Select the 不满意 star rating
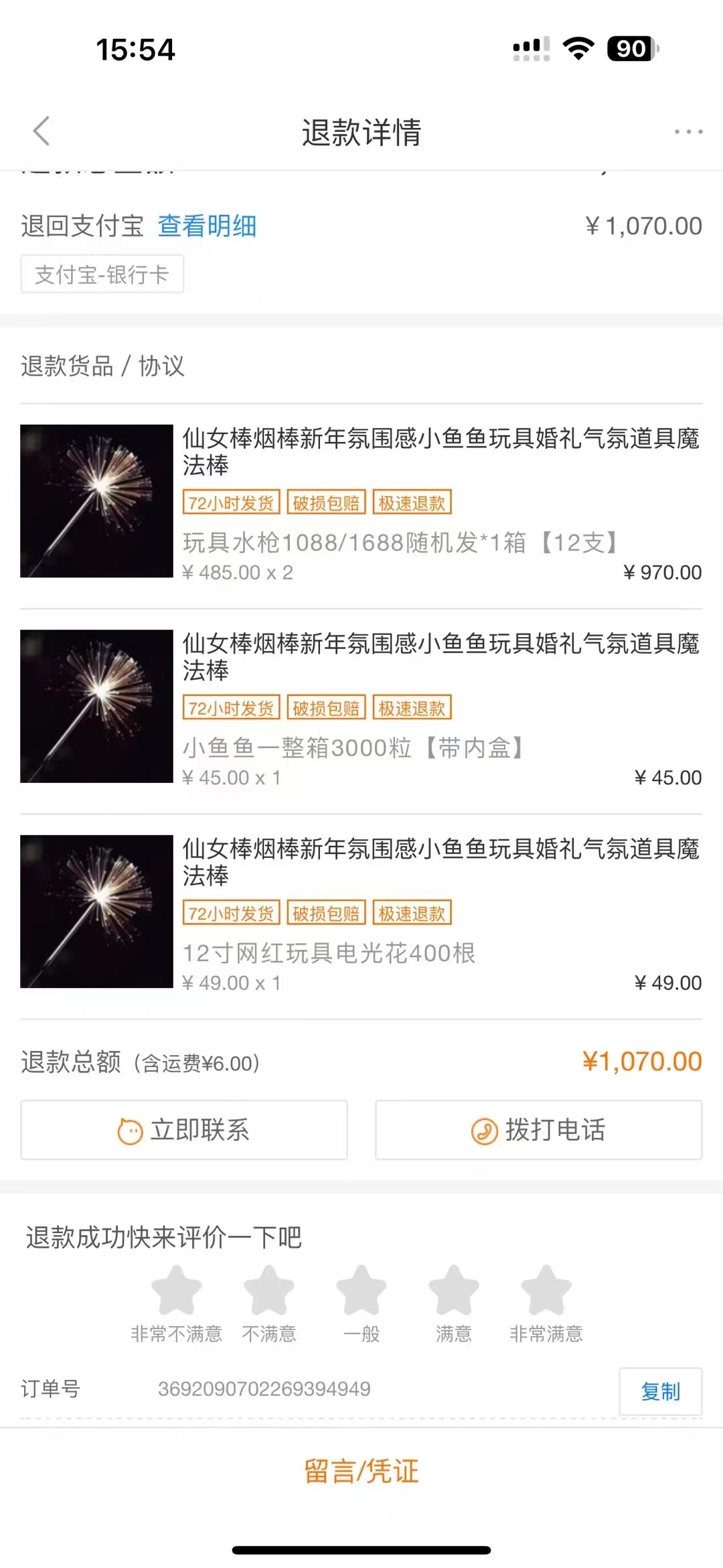Viewport: 723px width, 1568px height. (269, 1291)
